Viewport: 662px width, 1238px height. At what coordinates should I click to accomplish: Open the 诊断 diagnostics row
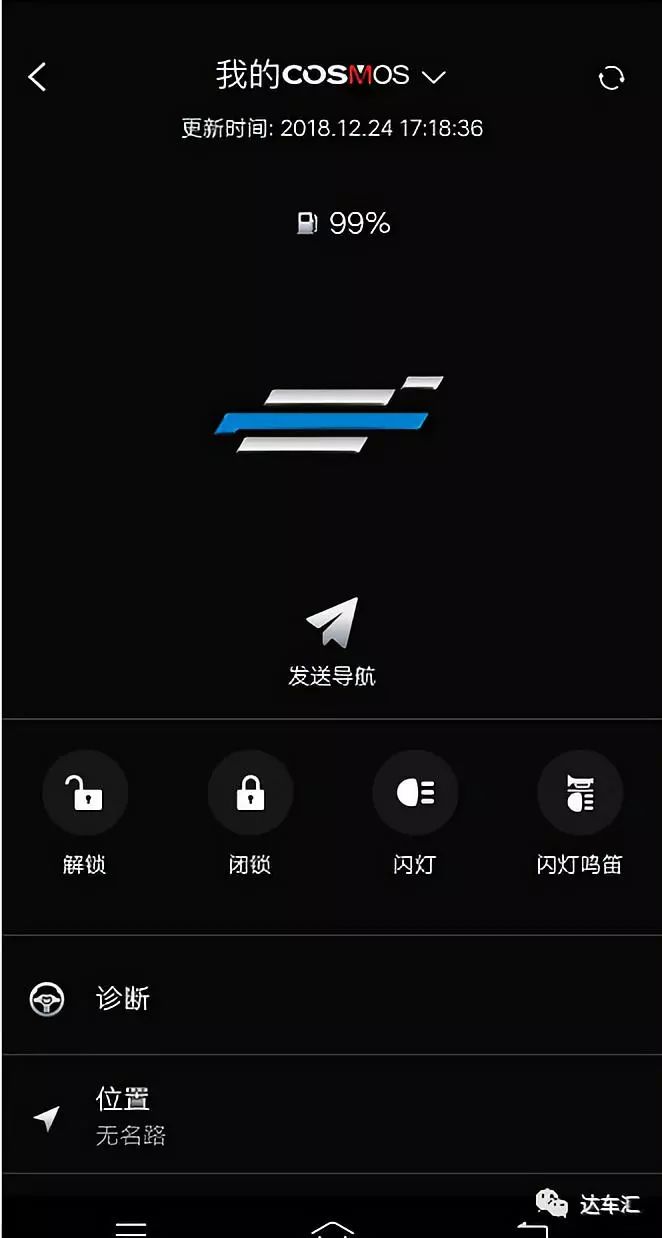[331, 996]
